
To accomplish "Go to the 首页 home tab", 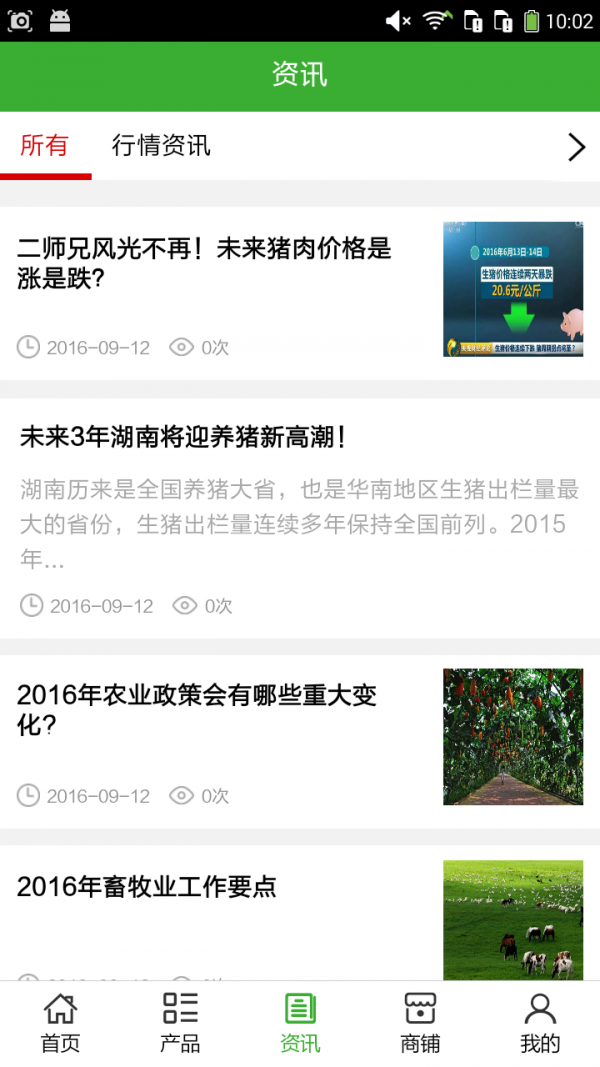I will click(60, 1023).
